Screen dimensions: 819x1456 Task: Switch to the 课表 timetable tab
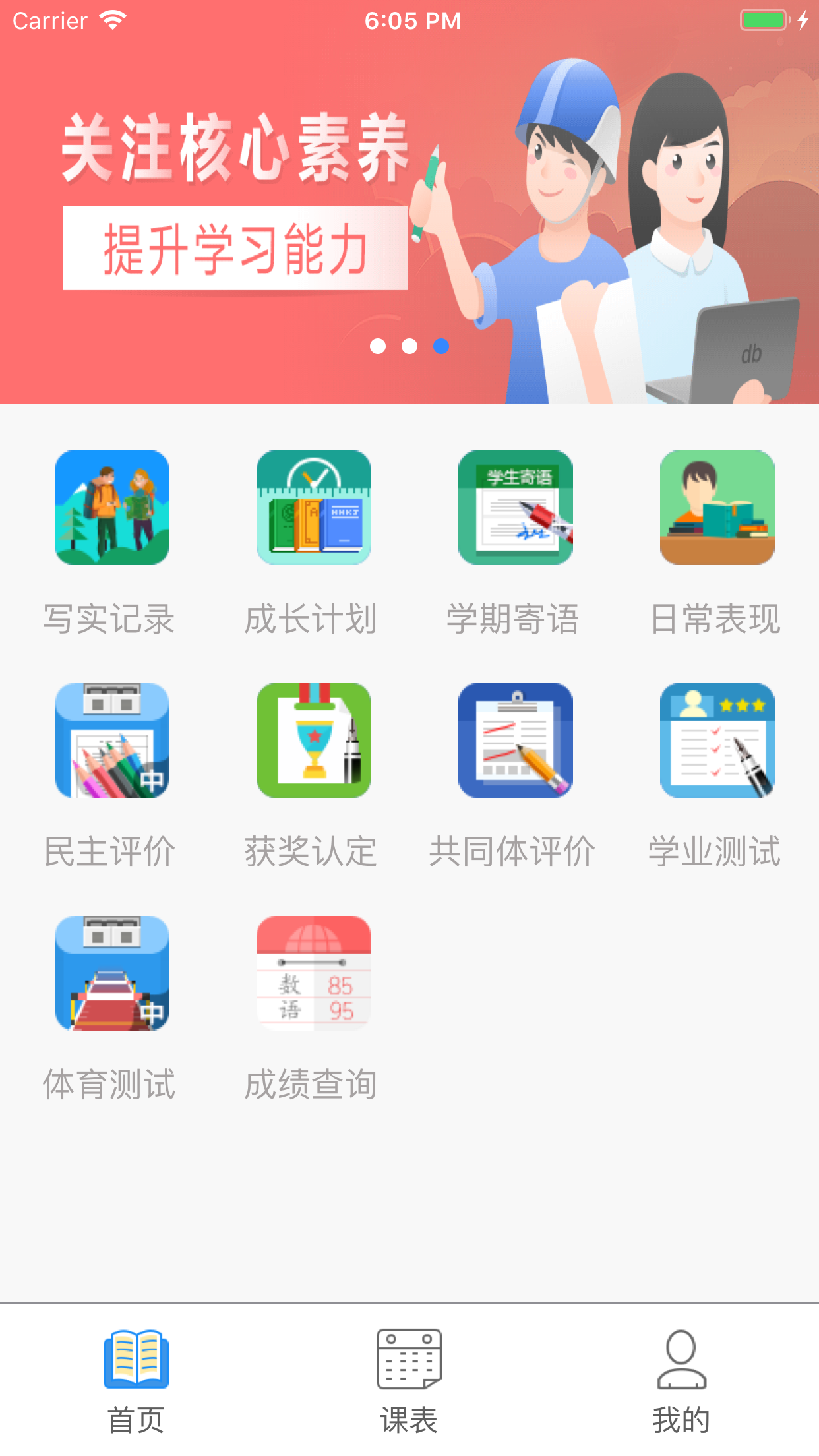pyautogui.click(x=409, y=1381)
